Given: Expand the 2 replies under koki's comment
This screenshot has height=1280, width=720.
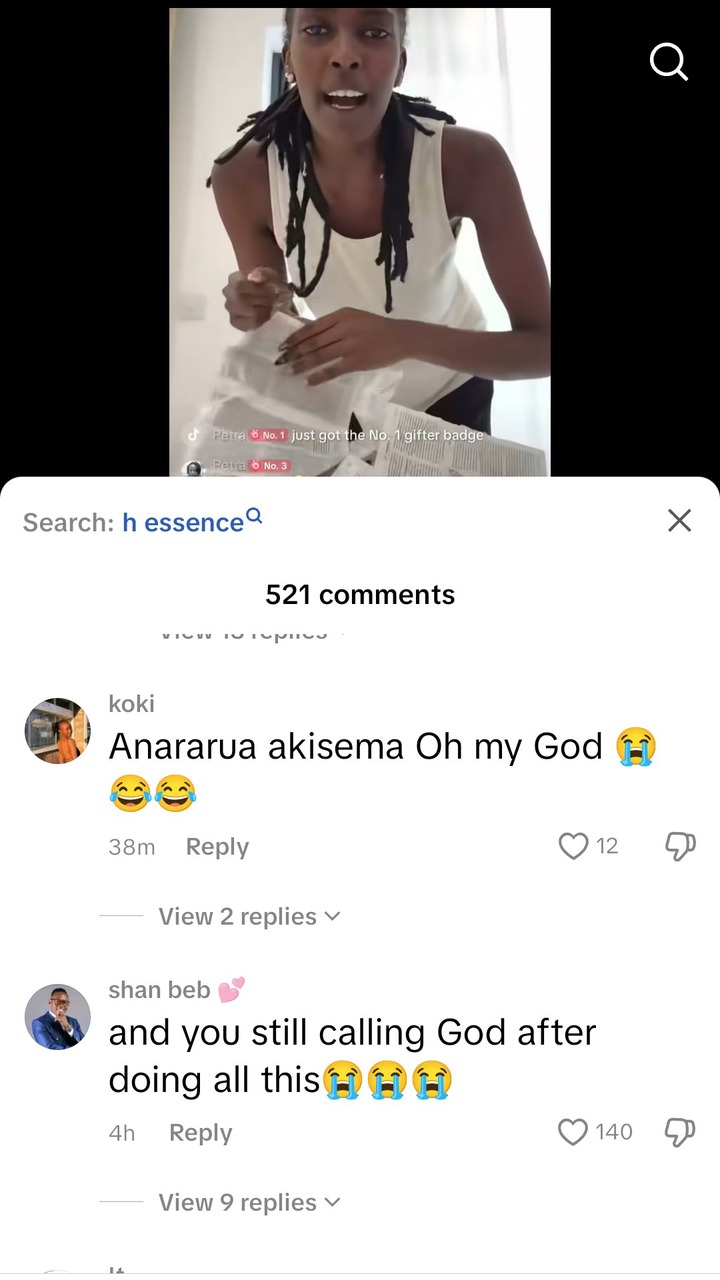Looking at the screenshot, I should tap(248, 916).
